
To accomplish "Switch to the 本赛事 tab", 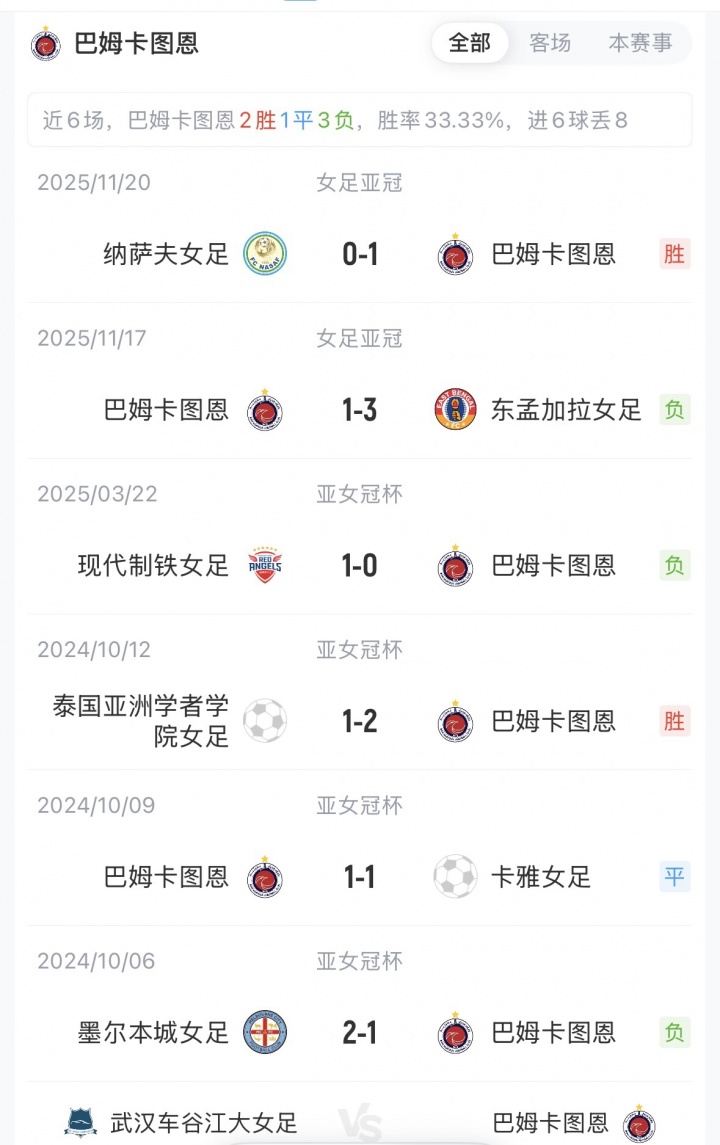I will click(x=640, y=43).
